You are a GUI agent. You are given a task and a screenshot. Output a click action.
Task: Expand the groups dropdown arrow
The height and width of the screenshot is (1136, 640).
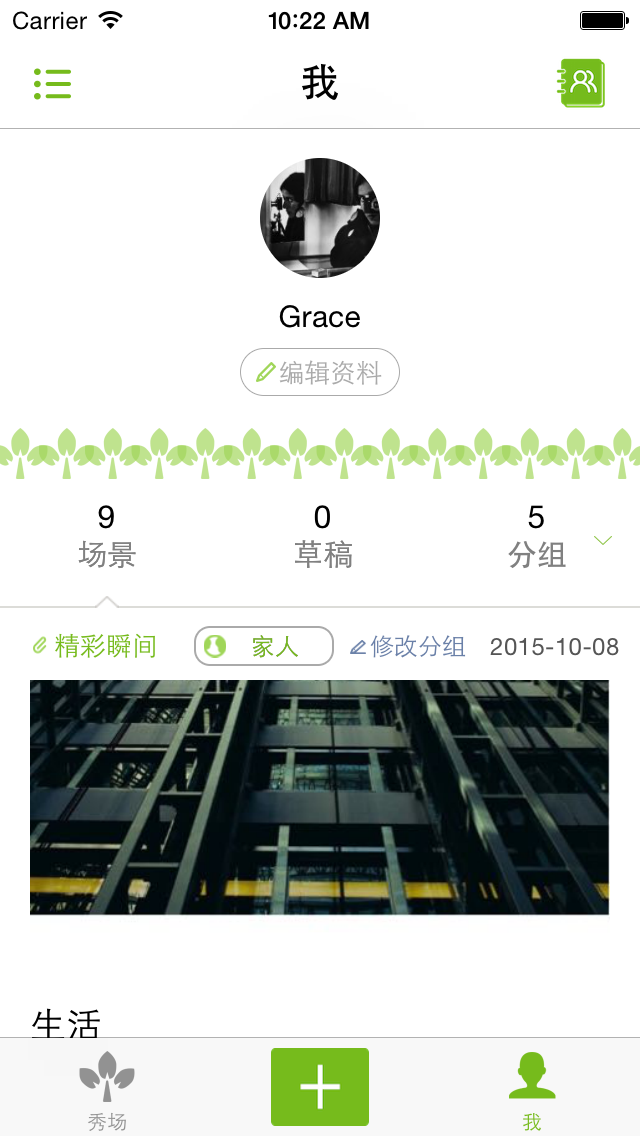(x=603, y=541)
